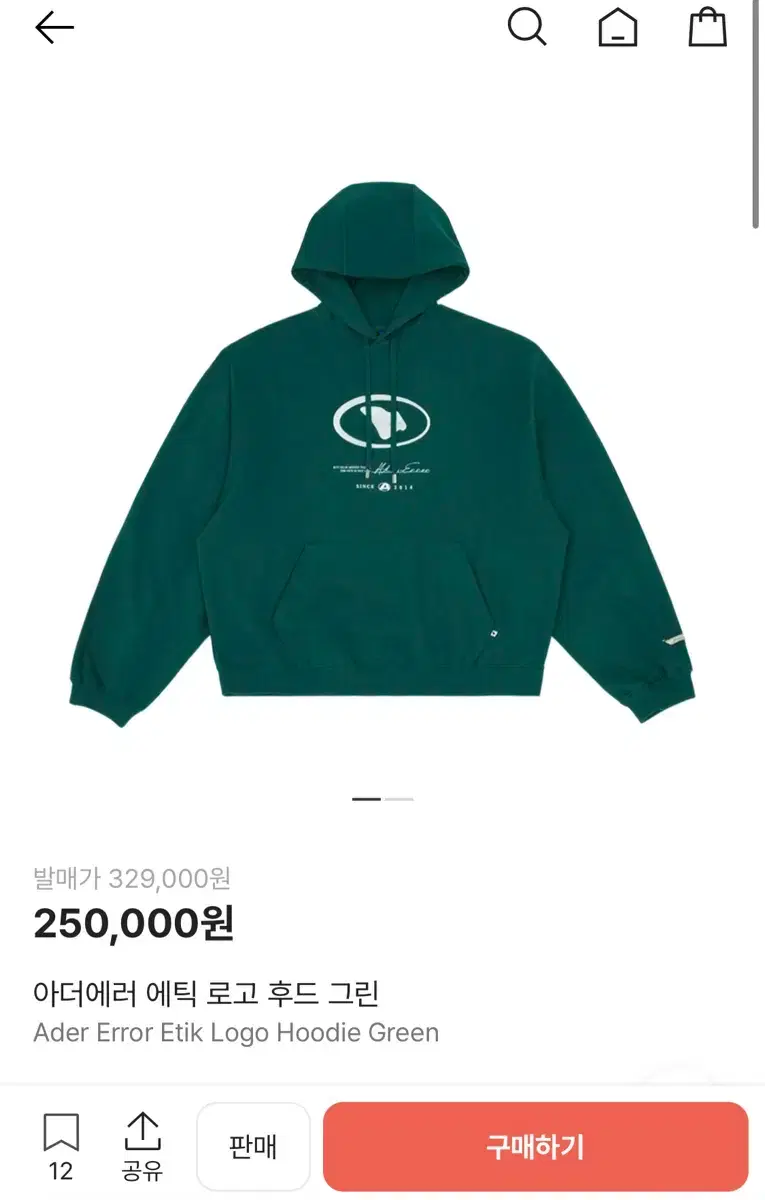Select the first image indicator dot
765x1200 pixels.
pyautogui.click(x=366, y=799)
